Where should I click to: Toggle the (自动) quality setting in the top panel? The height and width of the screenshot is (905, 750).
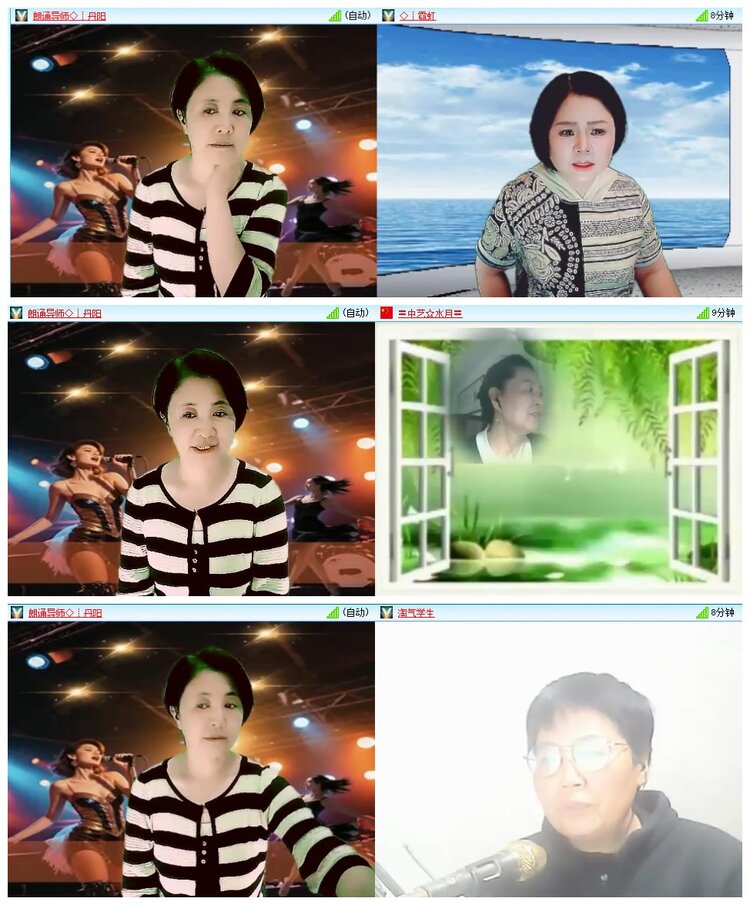click(360, 15)
